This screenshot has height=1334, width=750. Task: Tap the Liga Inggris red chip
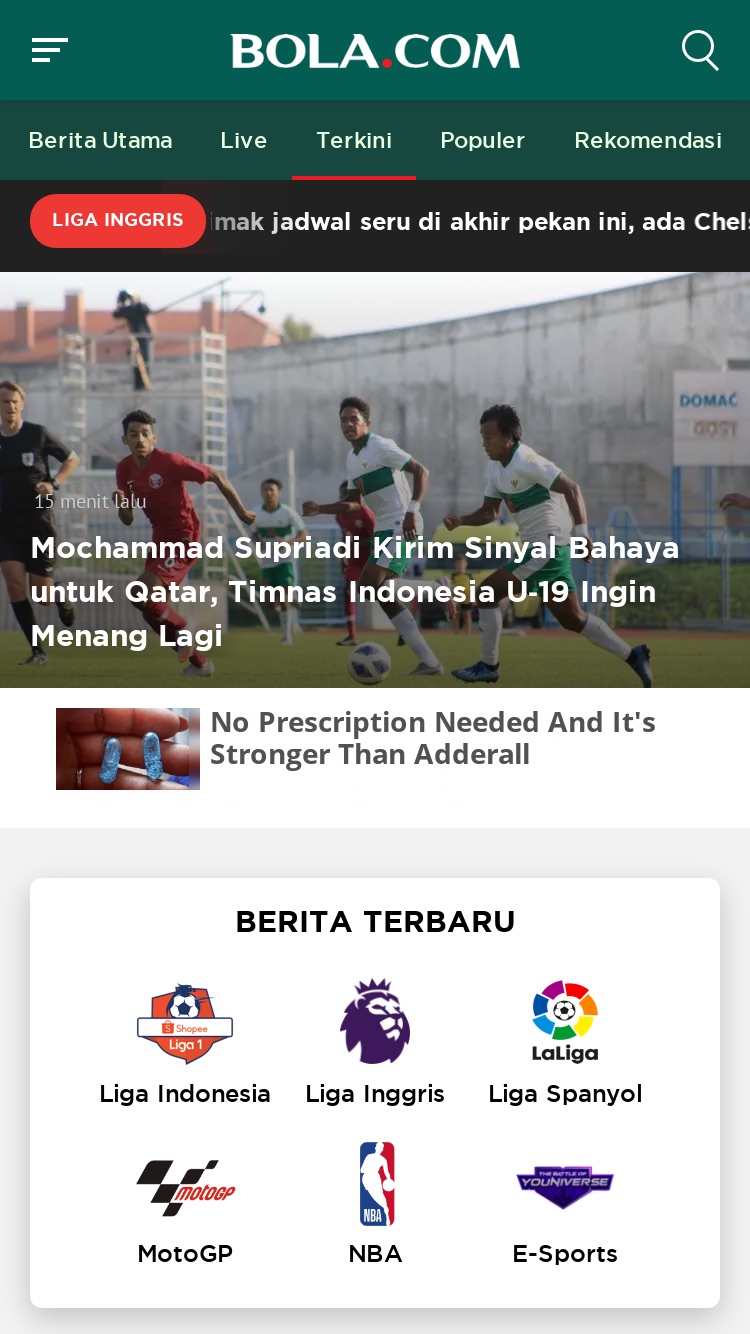[x=118, y=220]
